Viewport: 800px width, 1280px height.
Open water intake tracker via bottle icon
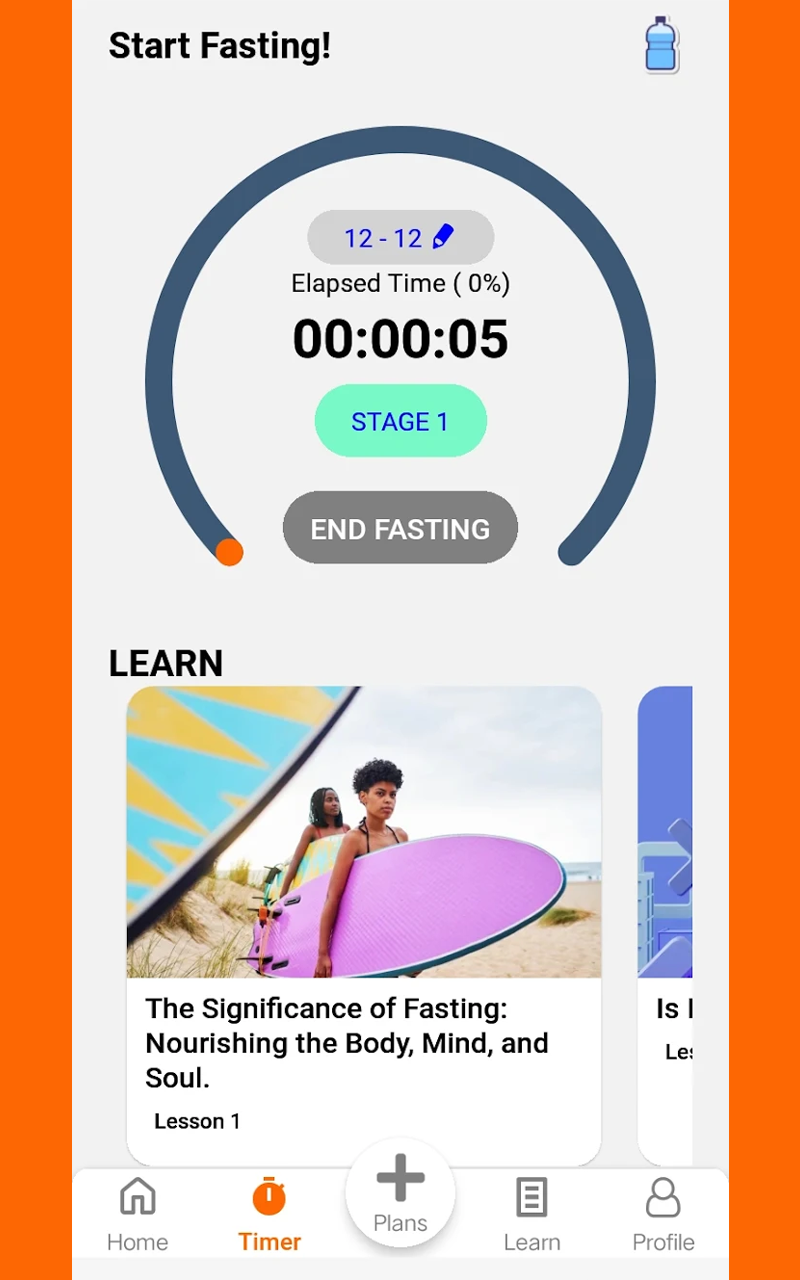(x=660, y=45)
